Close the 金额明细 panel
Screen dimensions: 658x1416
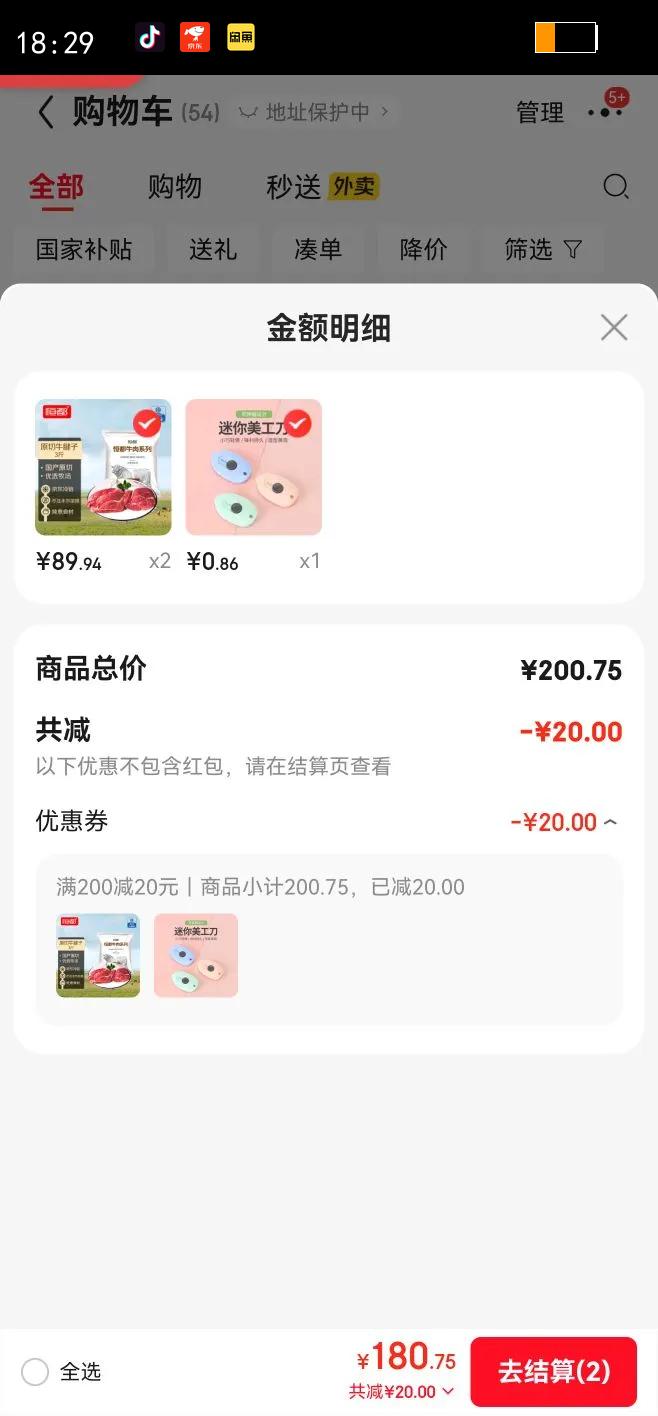click(x=613, y=327)
